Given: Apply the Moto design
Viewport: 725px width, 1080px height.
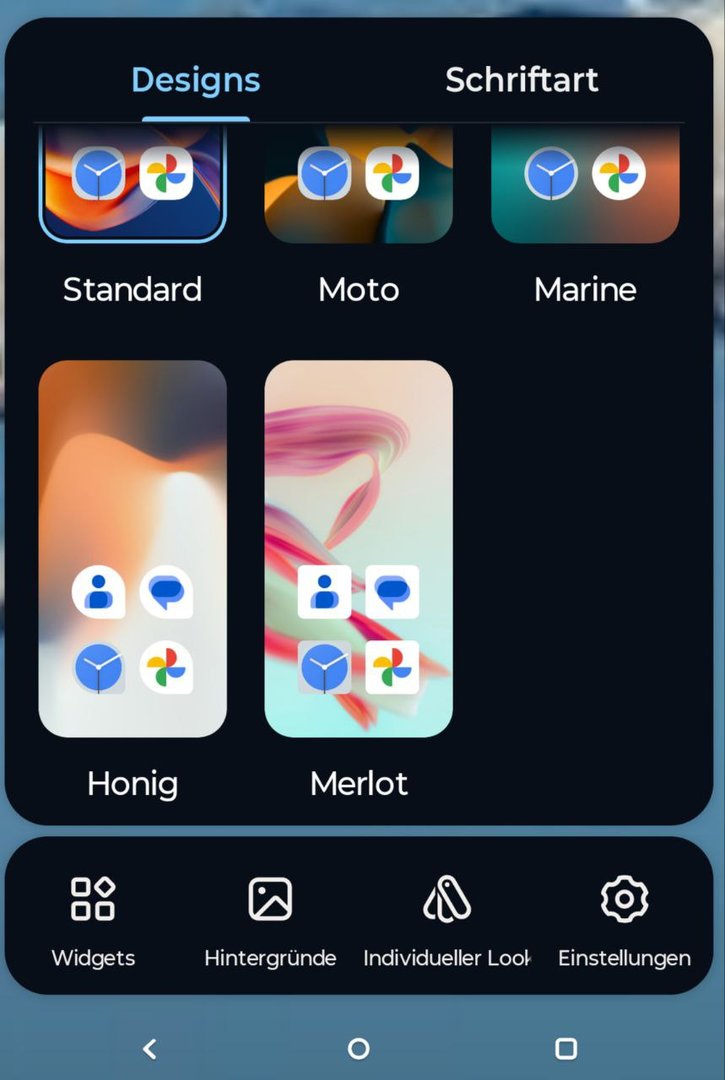Looking at the screenshot, I should pos(358,185).
